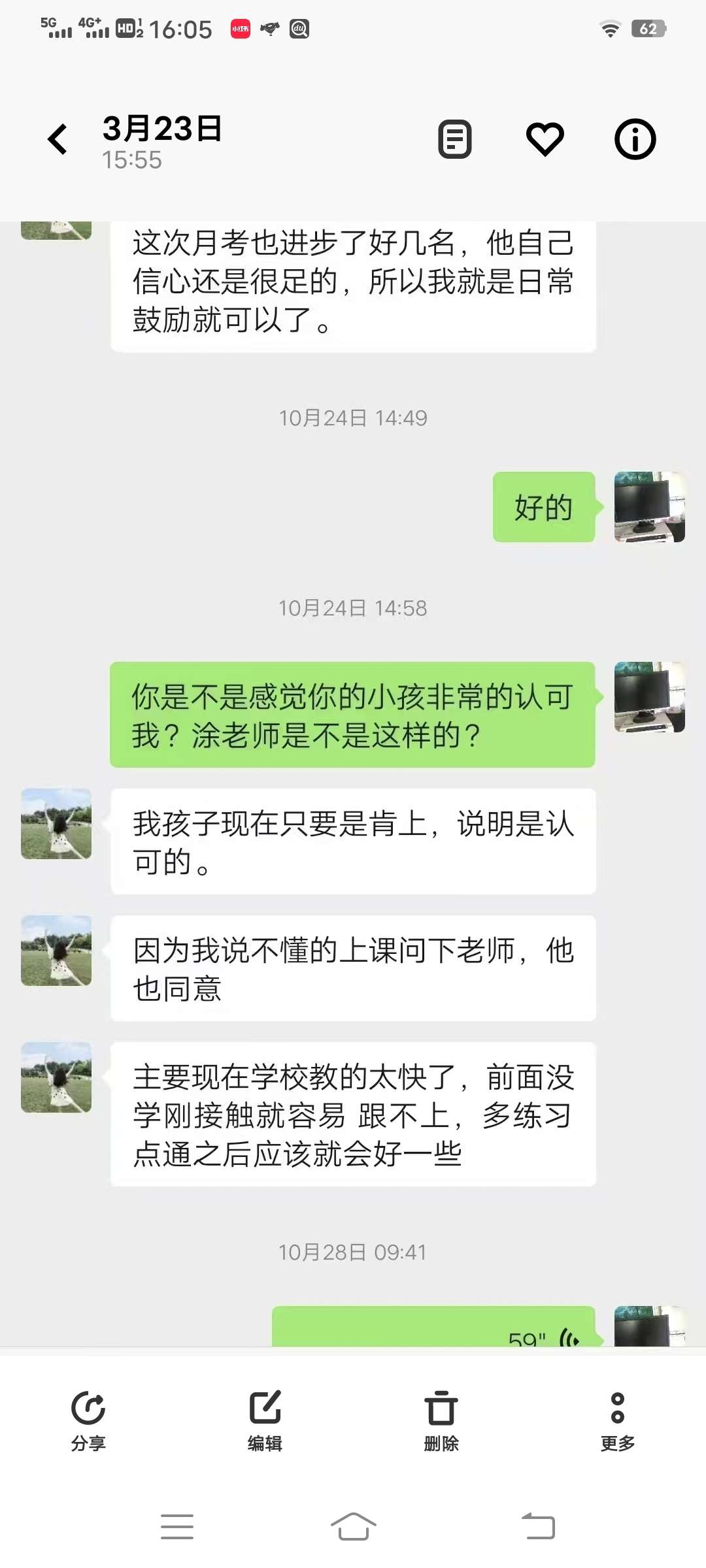This screenshot has width=706, height=1568.
Task: Open text recognition for this image
Action: tap(455, 139)
